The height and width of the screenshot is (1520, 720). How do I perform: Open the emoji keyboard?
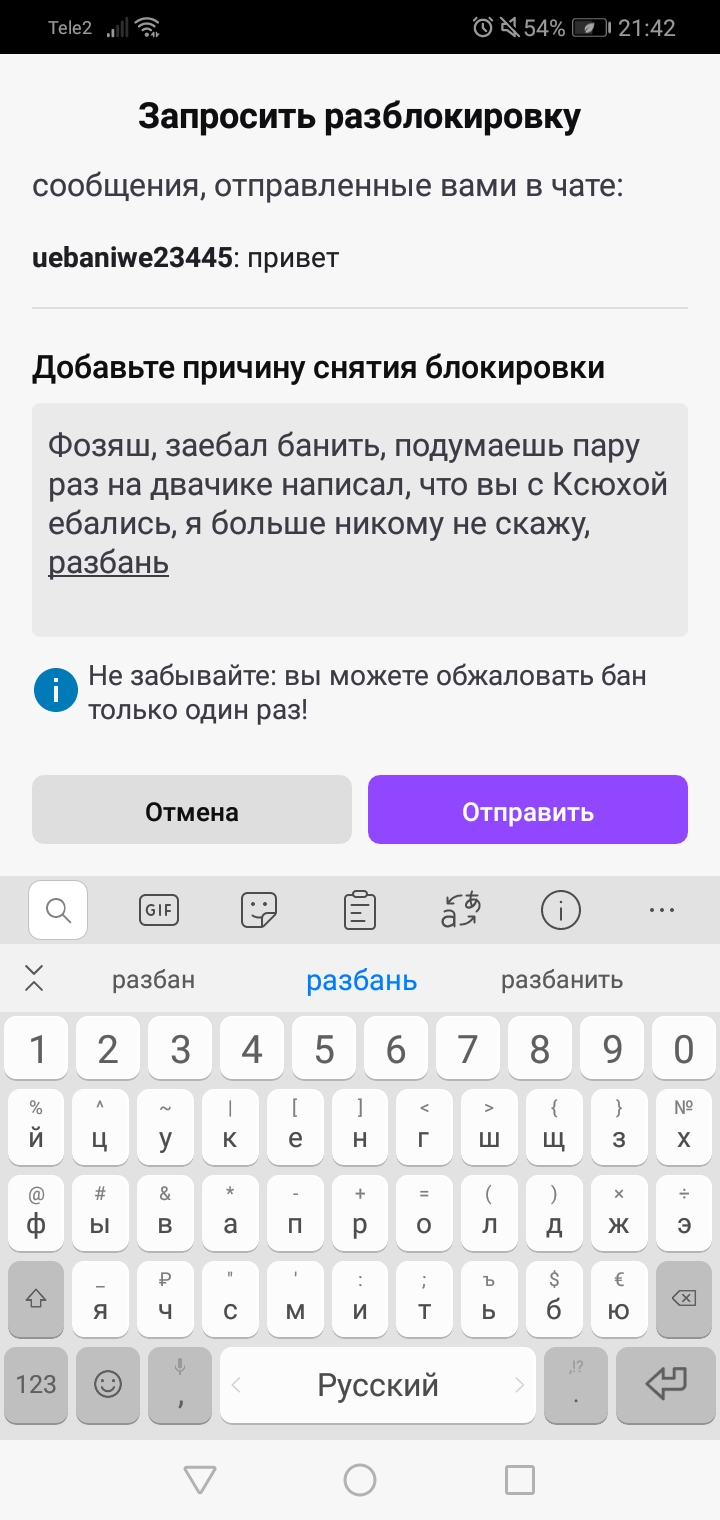click(x=108, y=1385)
